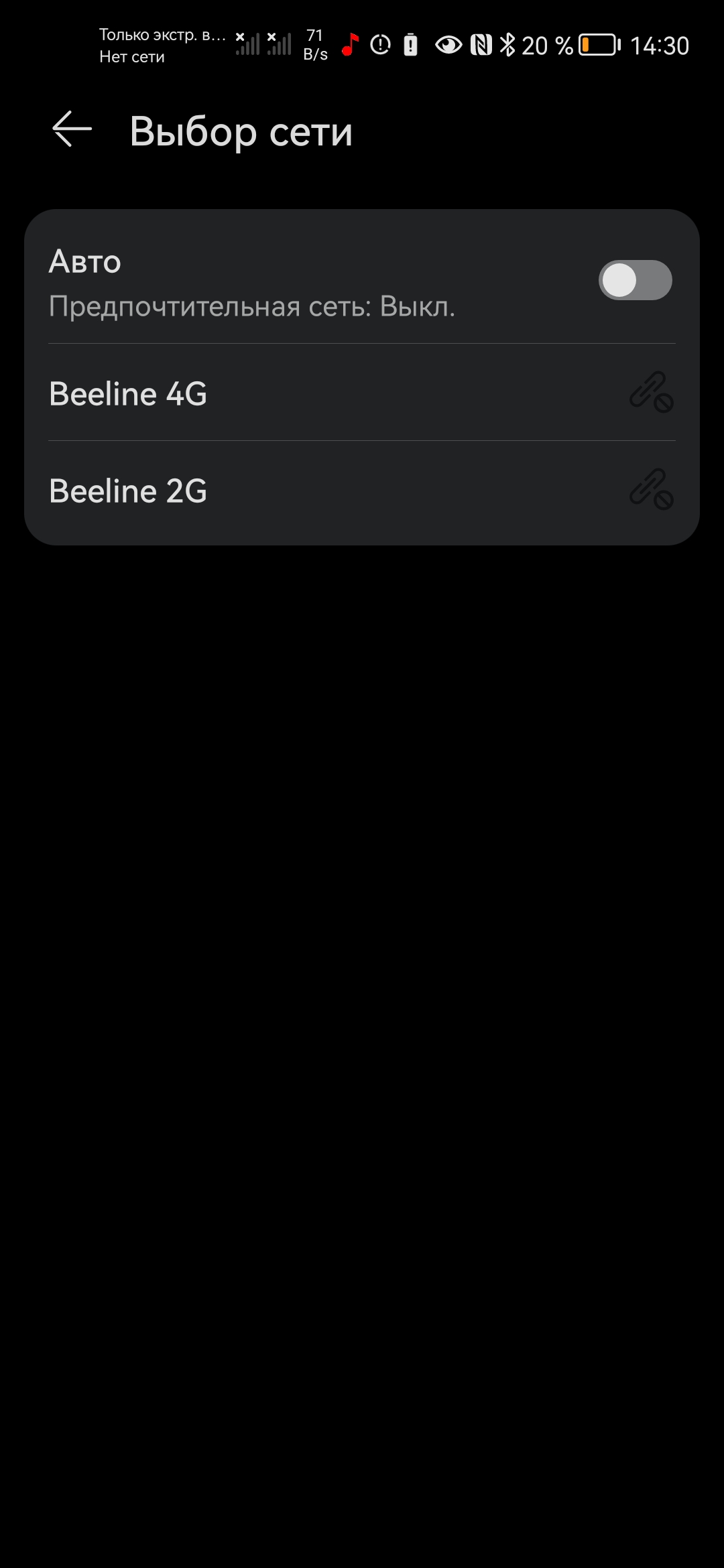Go back from Выбор сети screen

tap(72, 129)
